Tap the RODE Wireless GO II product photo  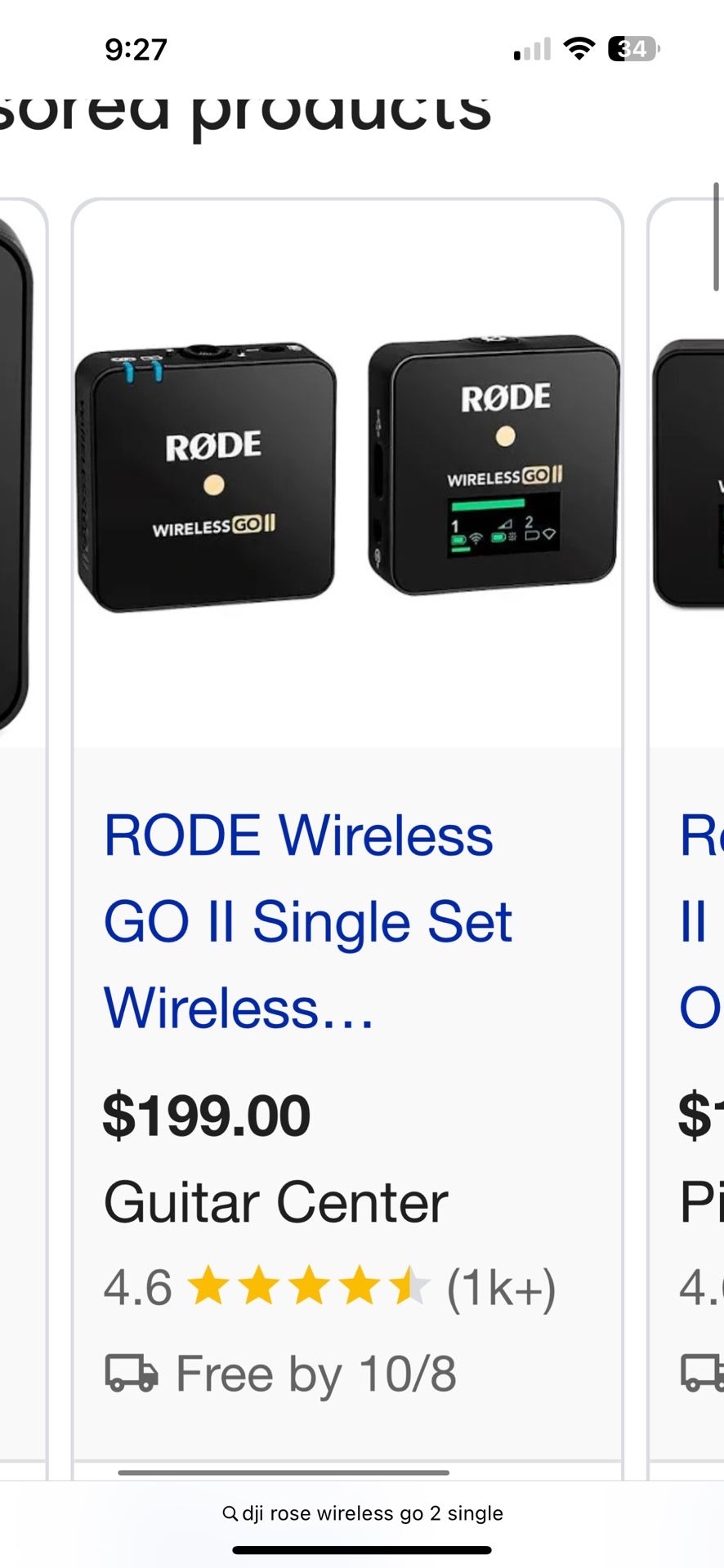coord(347,474)
